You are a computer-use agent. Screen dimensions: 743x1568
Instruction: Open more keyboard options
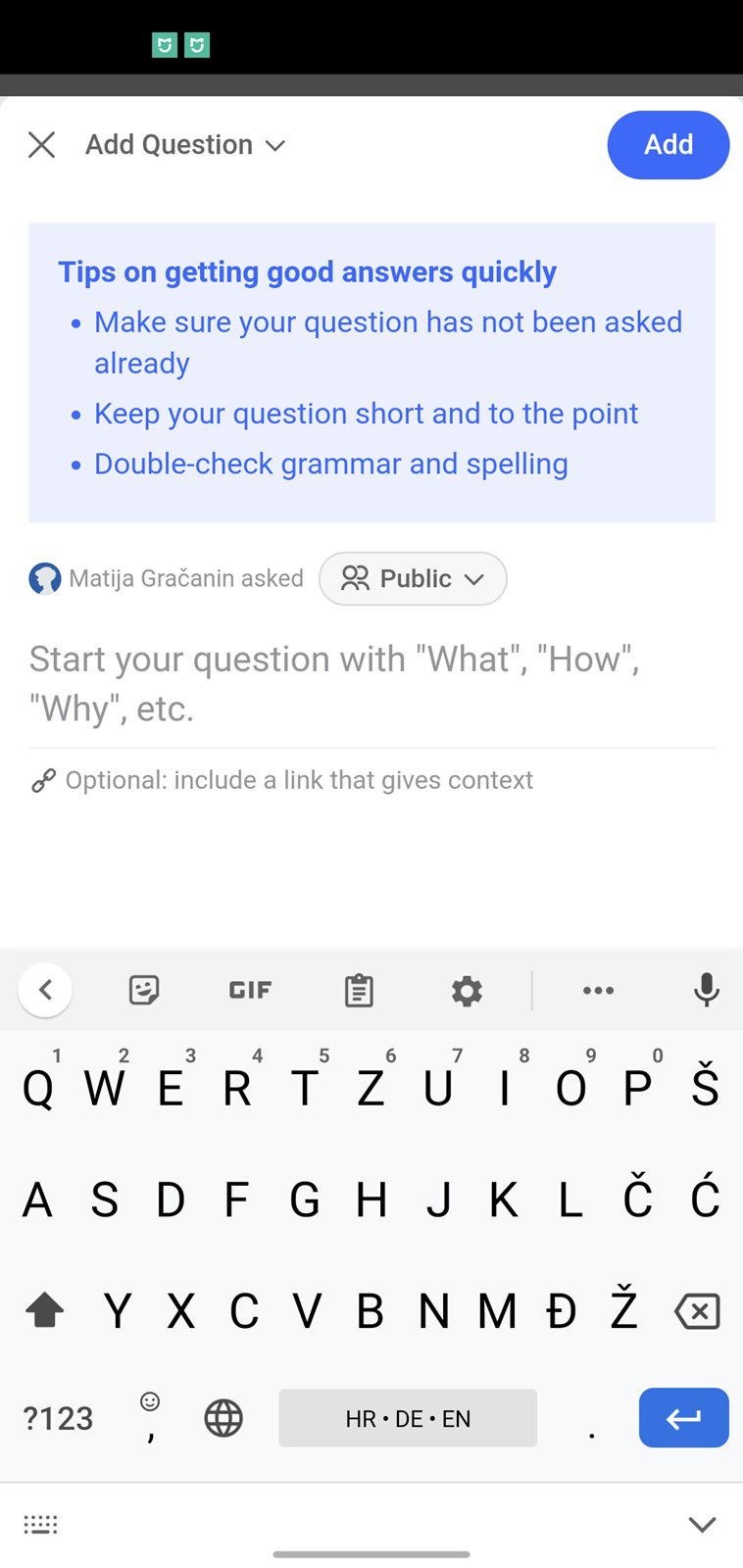point(598,990)
